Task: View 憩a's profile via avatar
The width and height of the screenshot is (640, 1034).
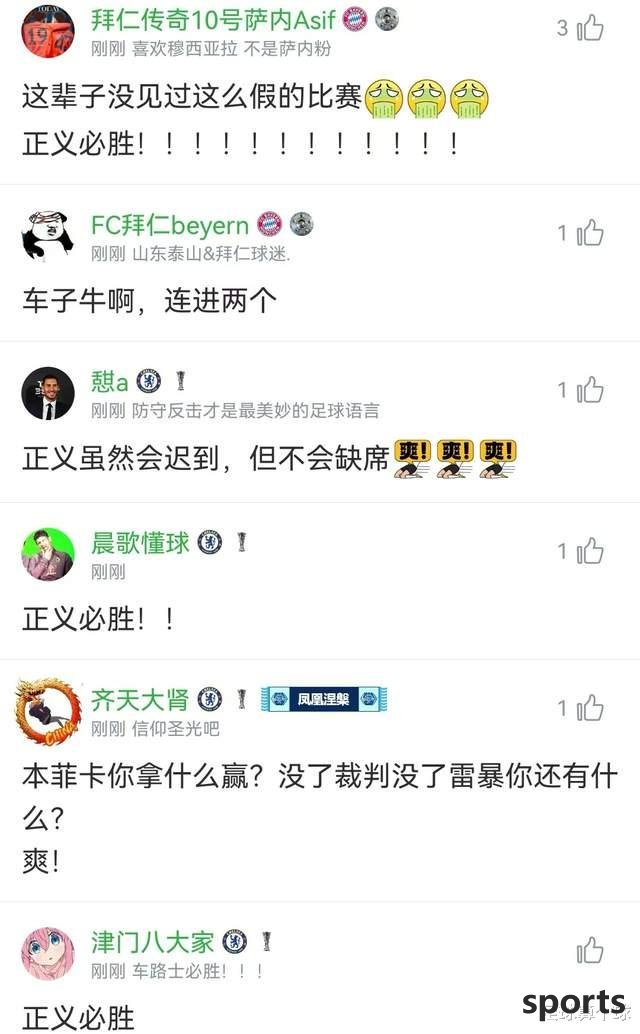Action: pos(47,393)
